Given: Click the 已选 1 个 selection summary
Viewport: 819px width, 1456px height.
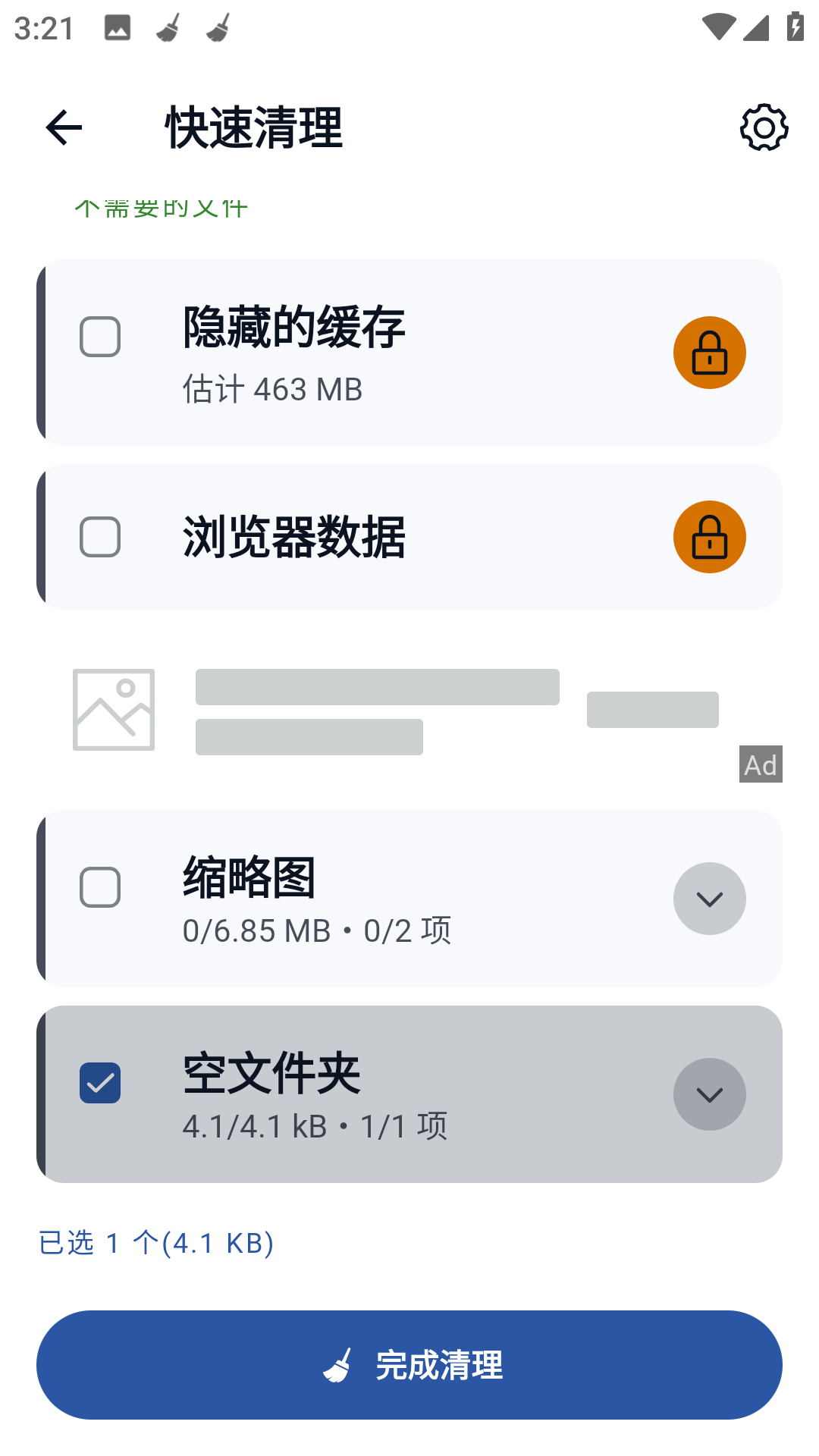Looking at the screenshot, I should point(157,1241).
